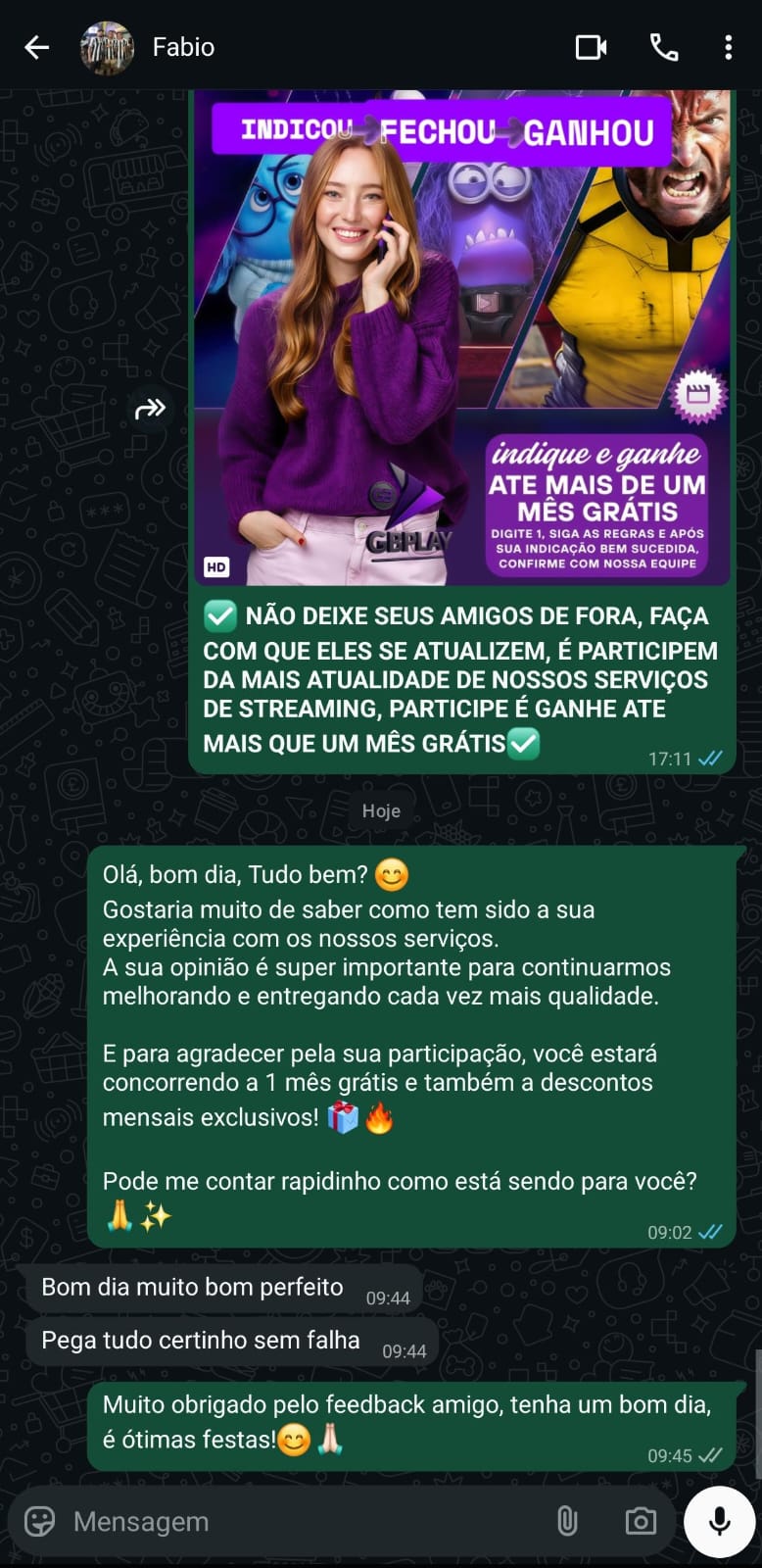The width and height of the screenshot is (762, 1568).
Task: Focus the Mensagem text field
Action: tap(294, 1521)
